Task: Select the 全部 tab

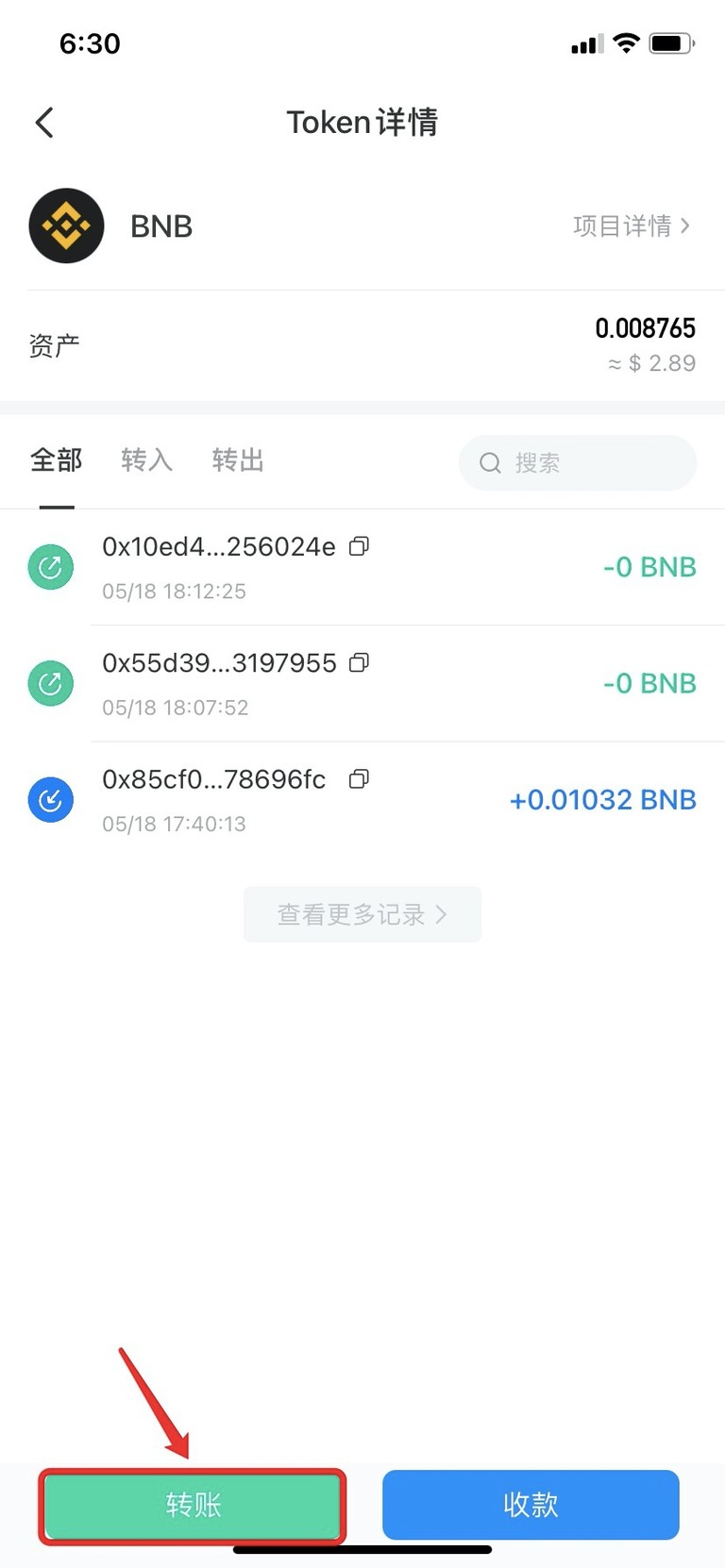Action: tap(56, 461)
